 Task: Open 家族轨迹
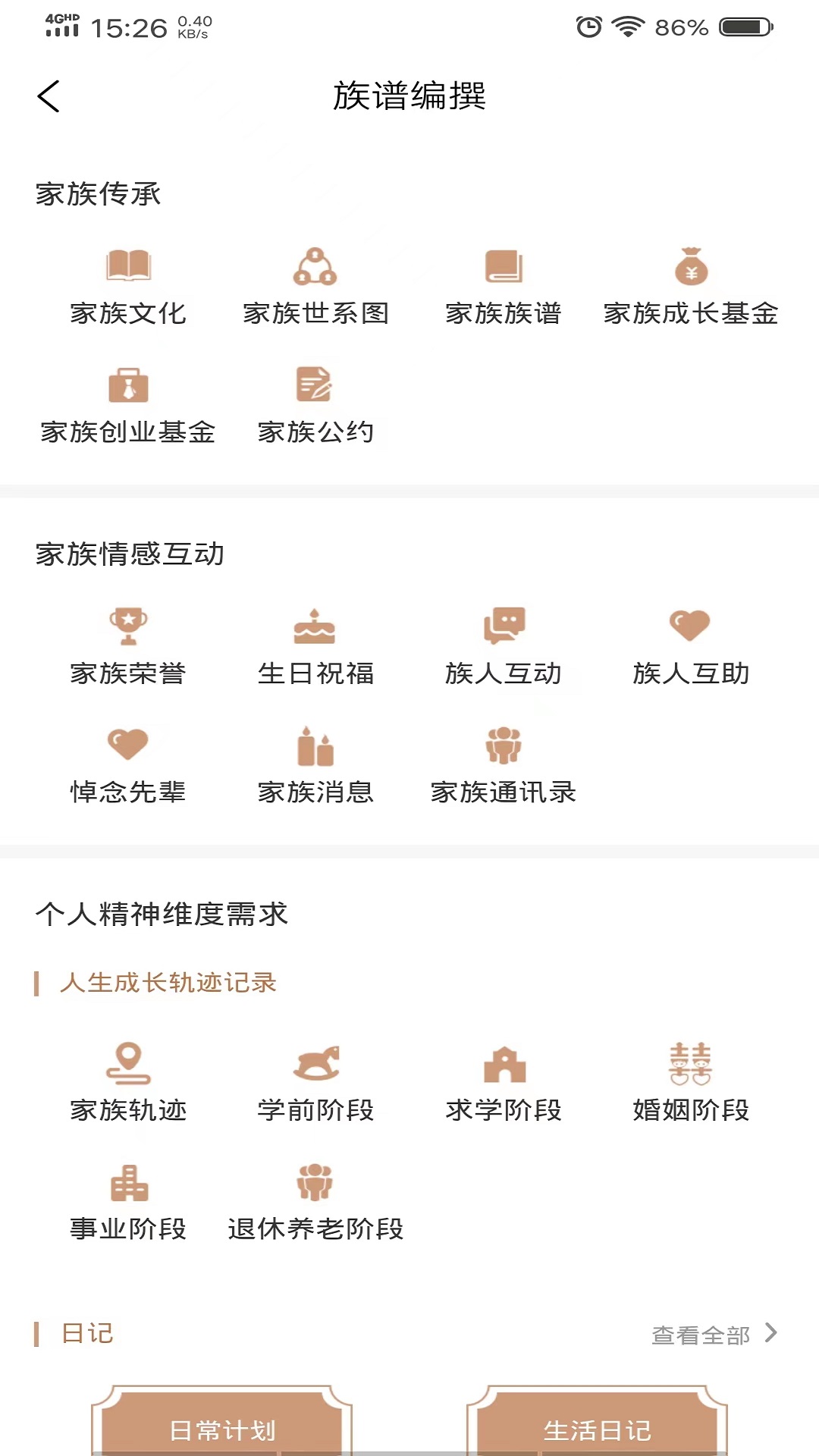tap(128, 1084)
